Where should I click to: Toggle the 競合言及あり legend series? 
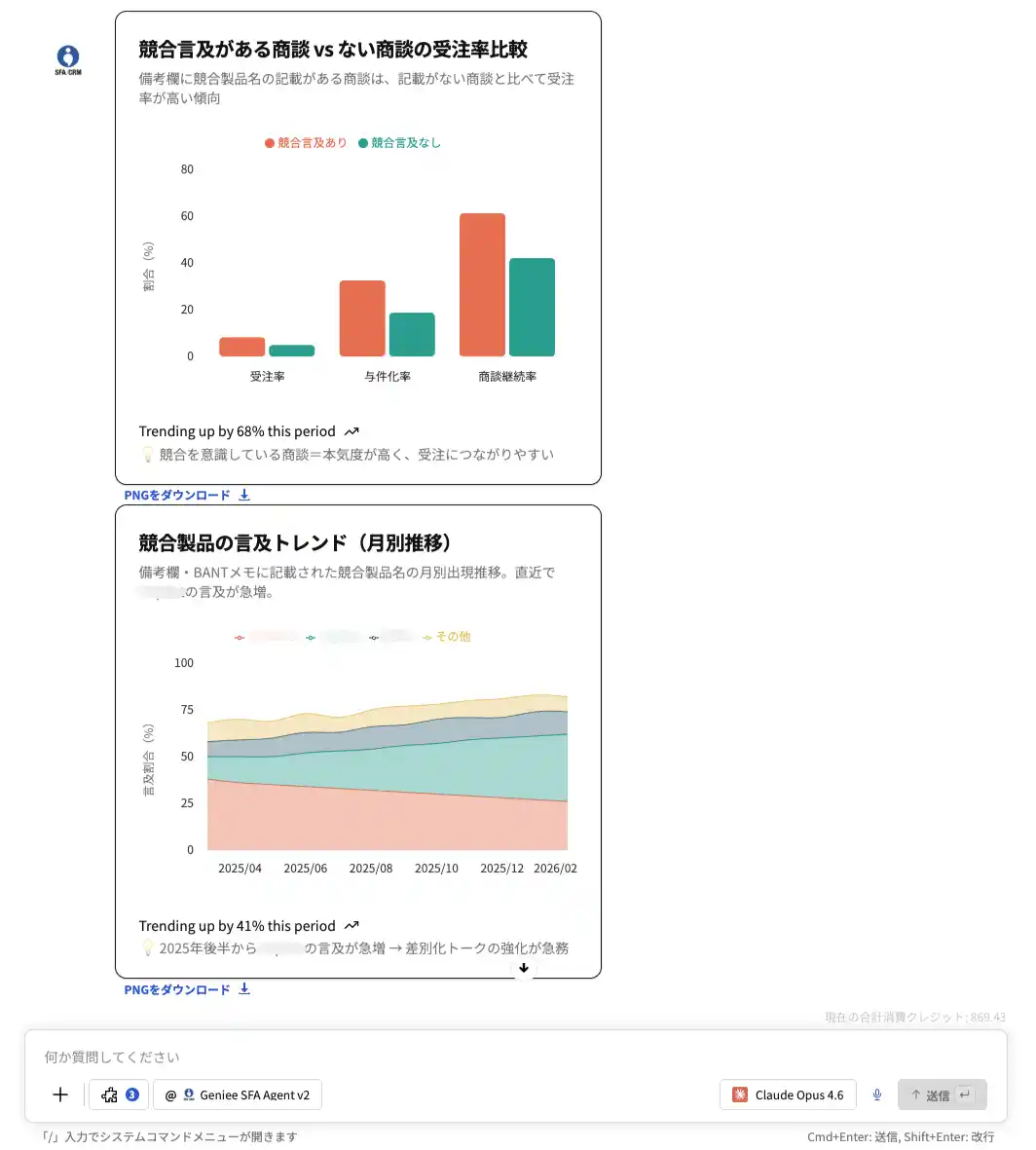pyautogui.click(x=306, y=142)
